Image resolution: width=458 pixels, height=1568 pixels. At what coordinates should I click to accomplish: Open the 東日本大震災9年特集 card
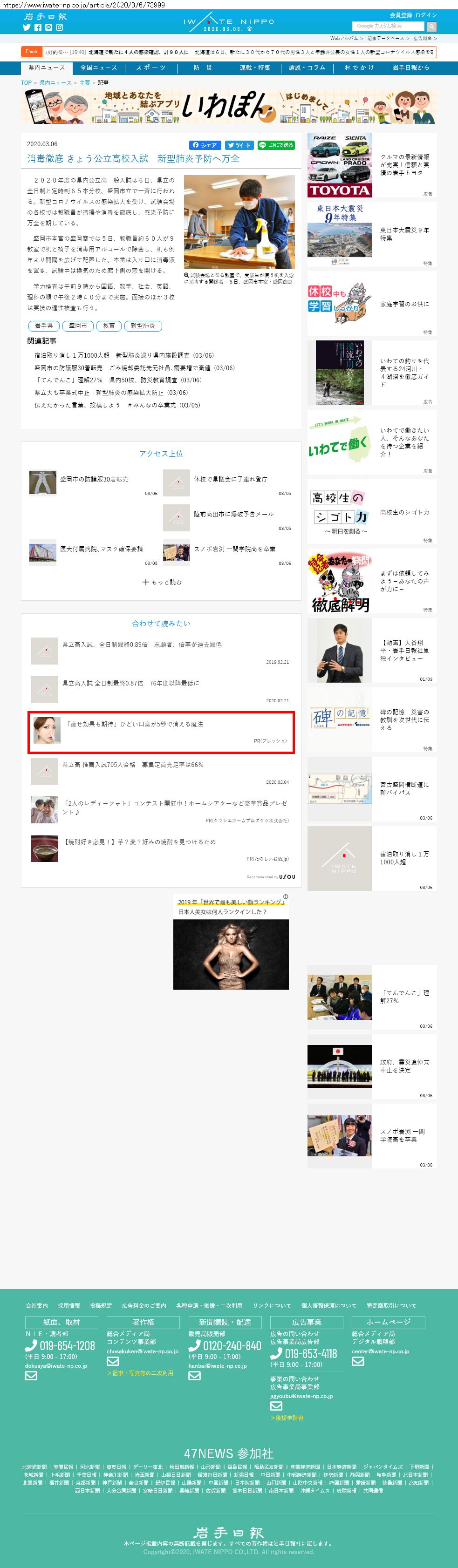click(x=371, y=234)
